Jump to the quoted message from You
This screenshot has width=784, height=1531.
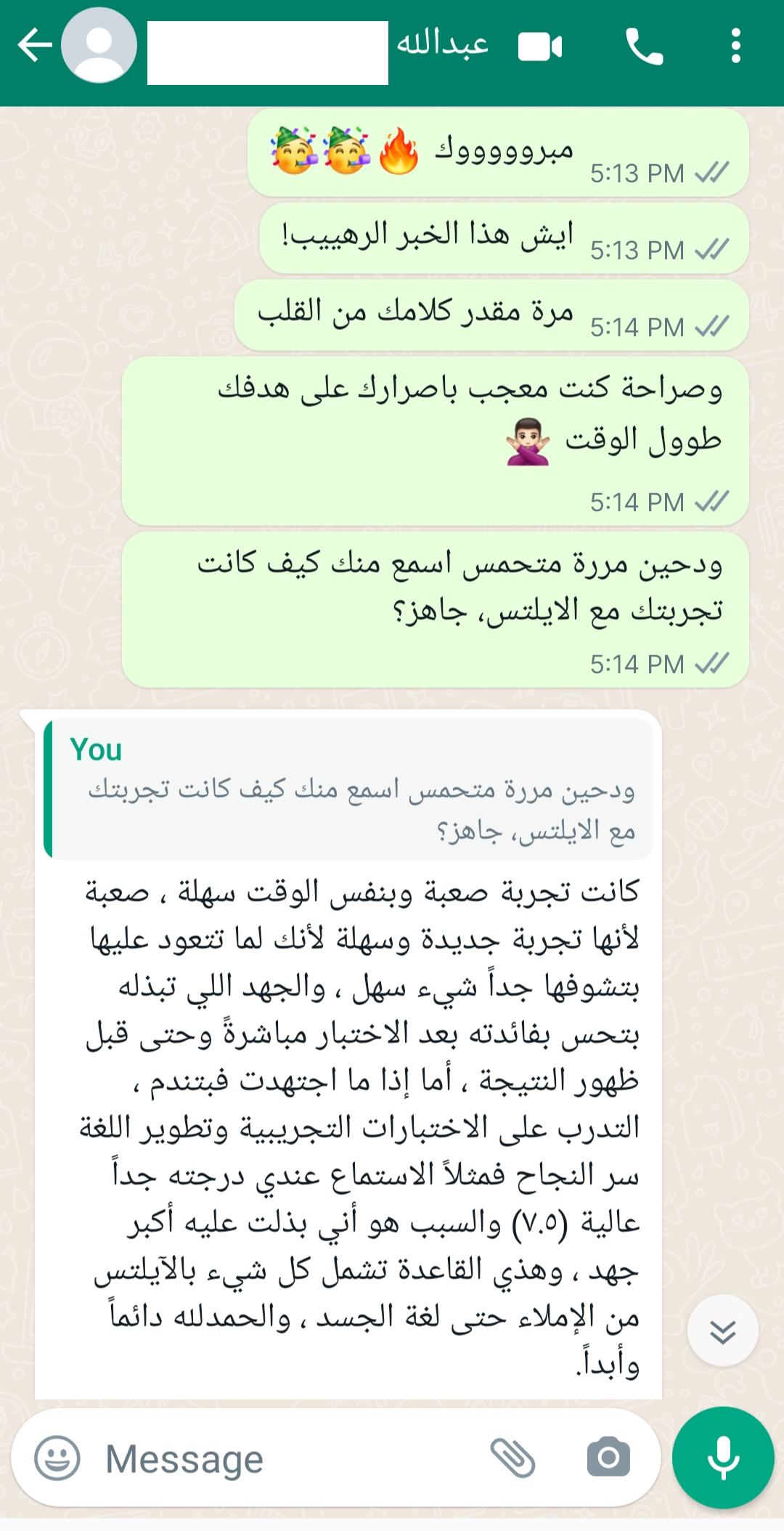coord(348,789)
